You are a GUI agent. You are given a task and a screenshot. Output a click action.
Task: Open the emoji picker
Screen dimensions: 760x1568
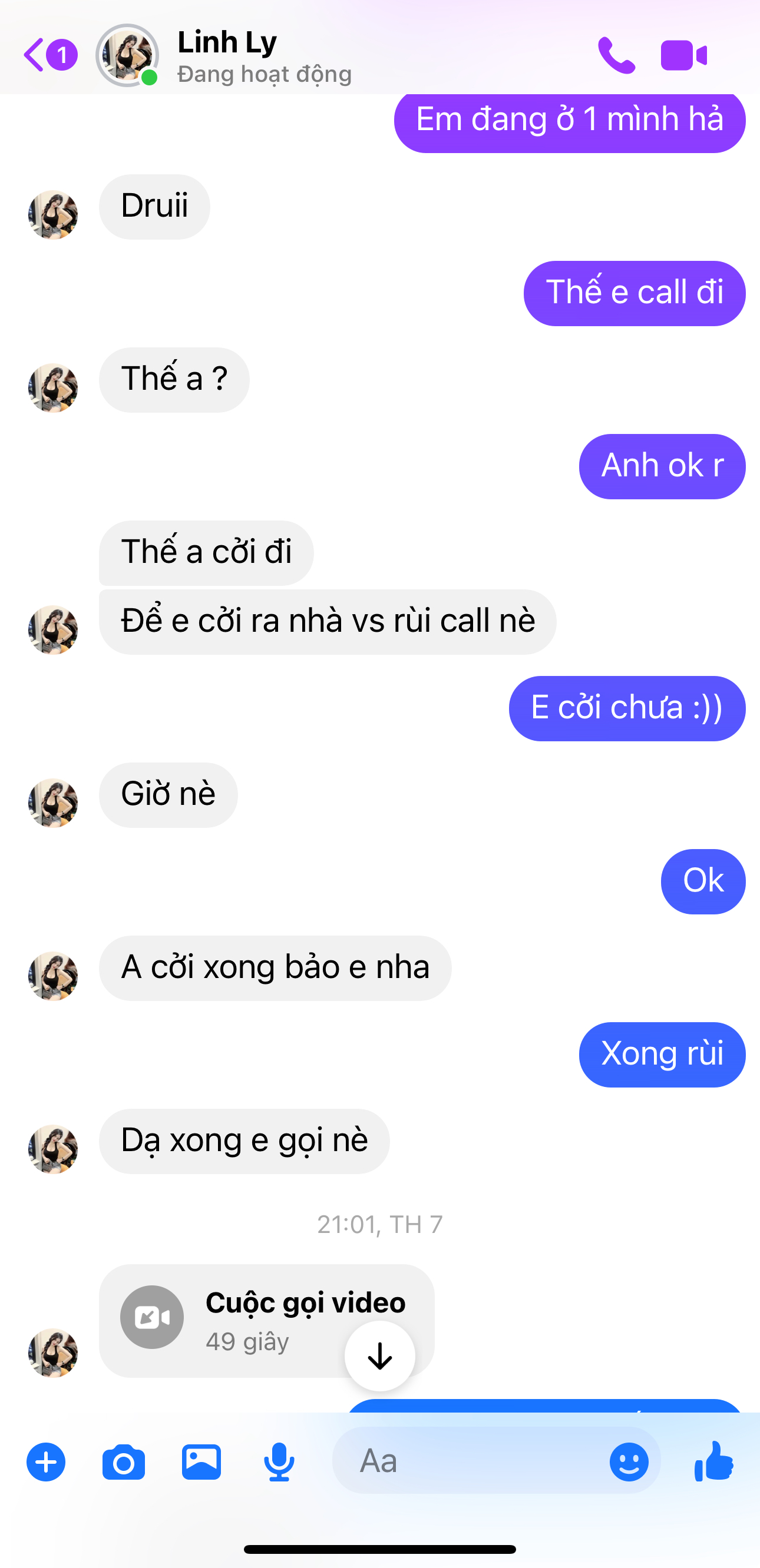[629, 1461]
